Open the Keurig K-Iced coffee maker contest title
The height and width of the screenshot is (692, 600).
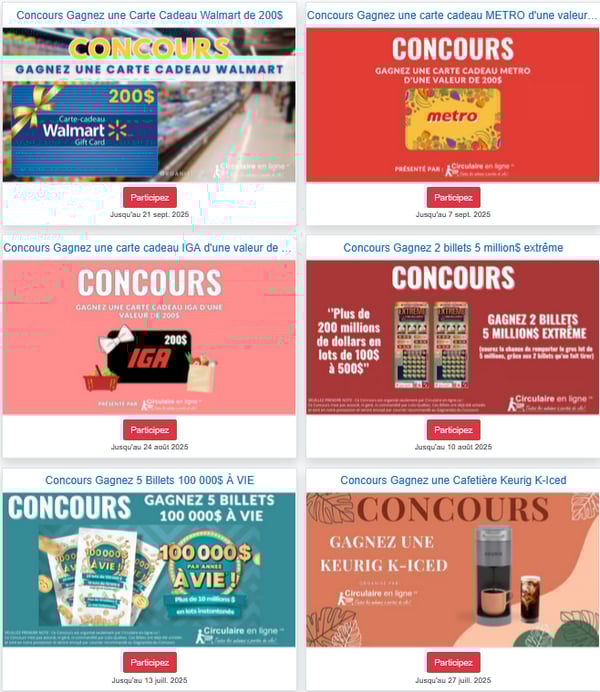[452, 480]
